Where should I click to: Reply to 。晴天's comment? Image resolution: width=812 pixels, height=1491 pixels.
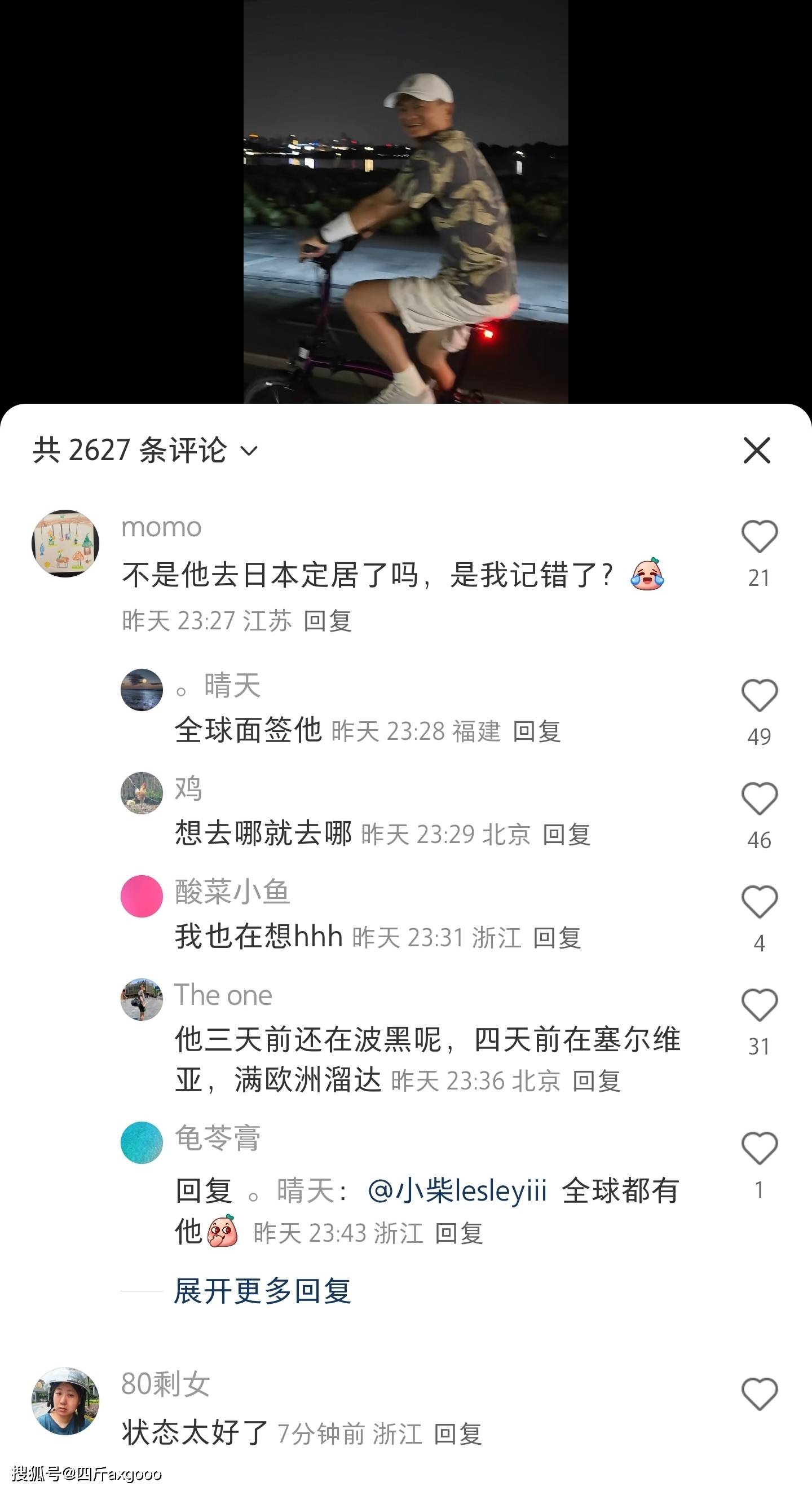pyautogui.click(x=536, y=731)
